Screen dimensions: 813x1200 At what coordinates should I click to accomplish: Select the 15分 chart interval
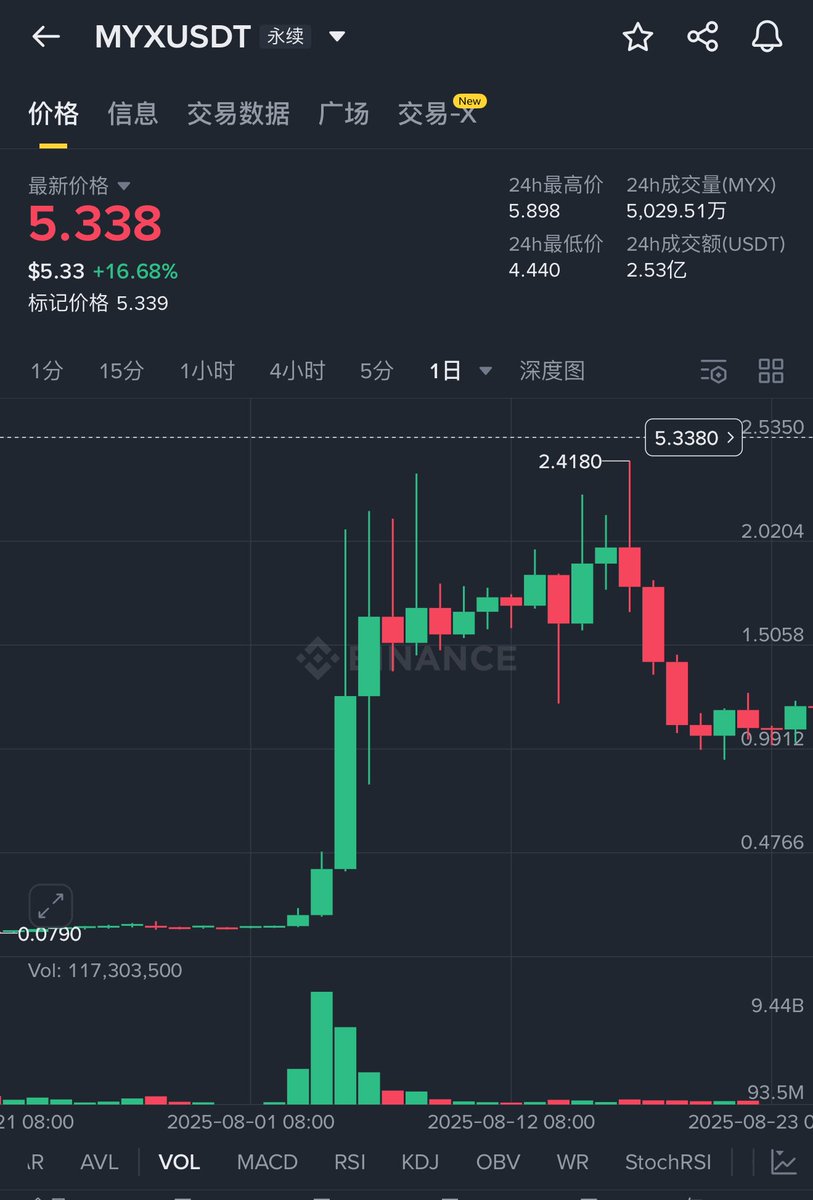tap(121, 371)
